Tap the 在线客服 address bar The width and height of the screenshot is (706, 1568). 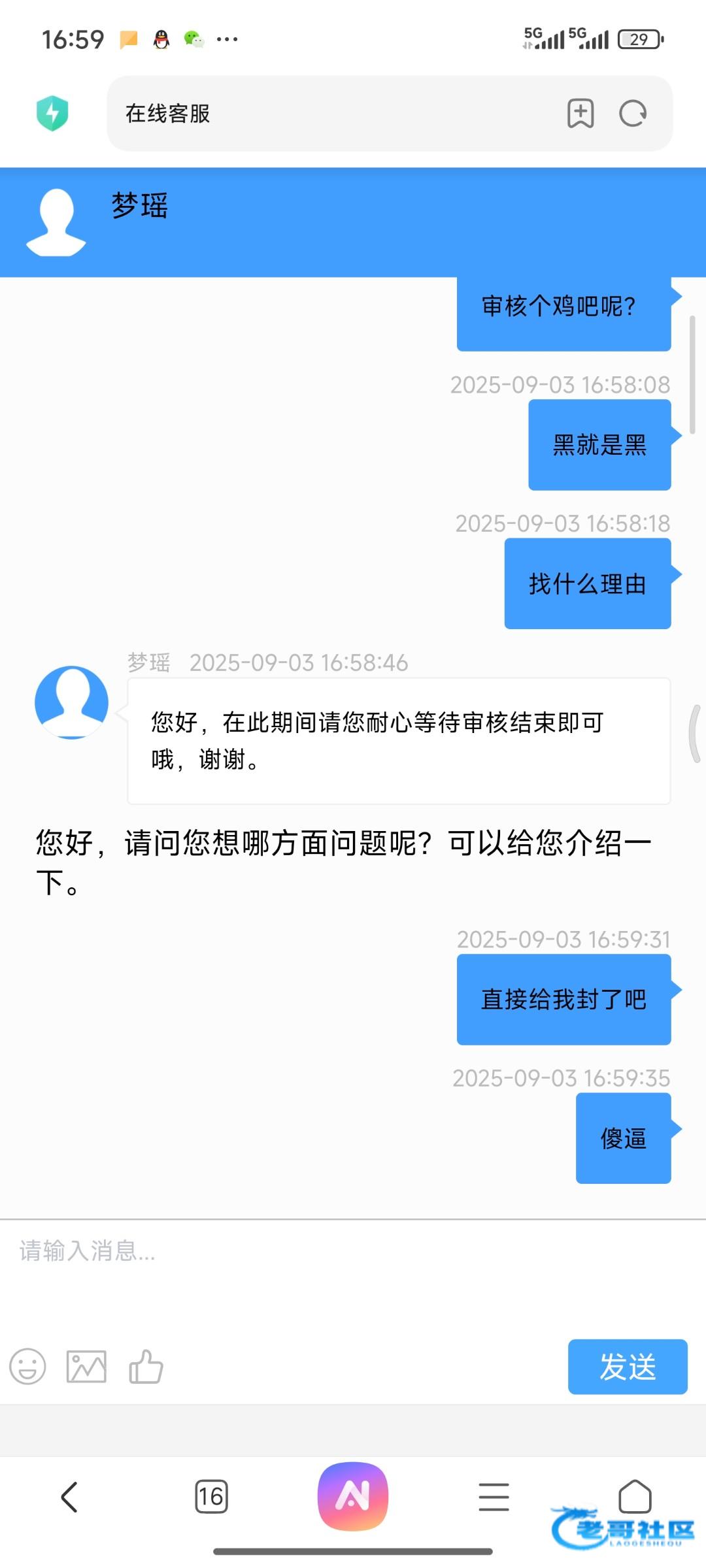pos(327,114)
